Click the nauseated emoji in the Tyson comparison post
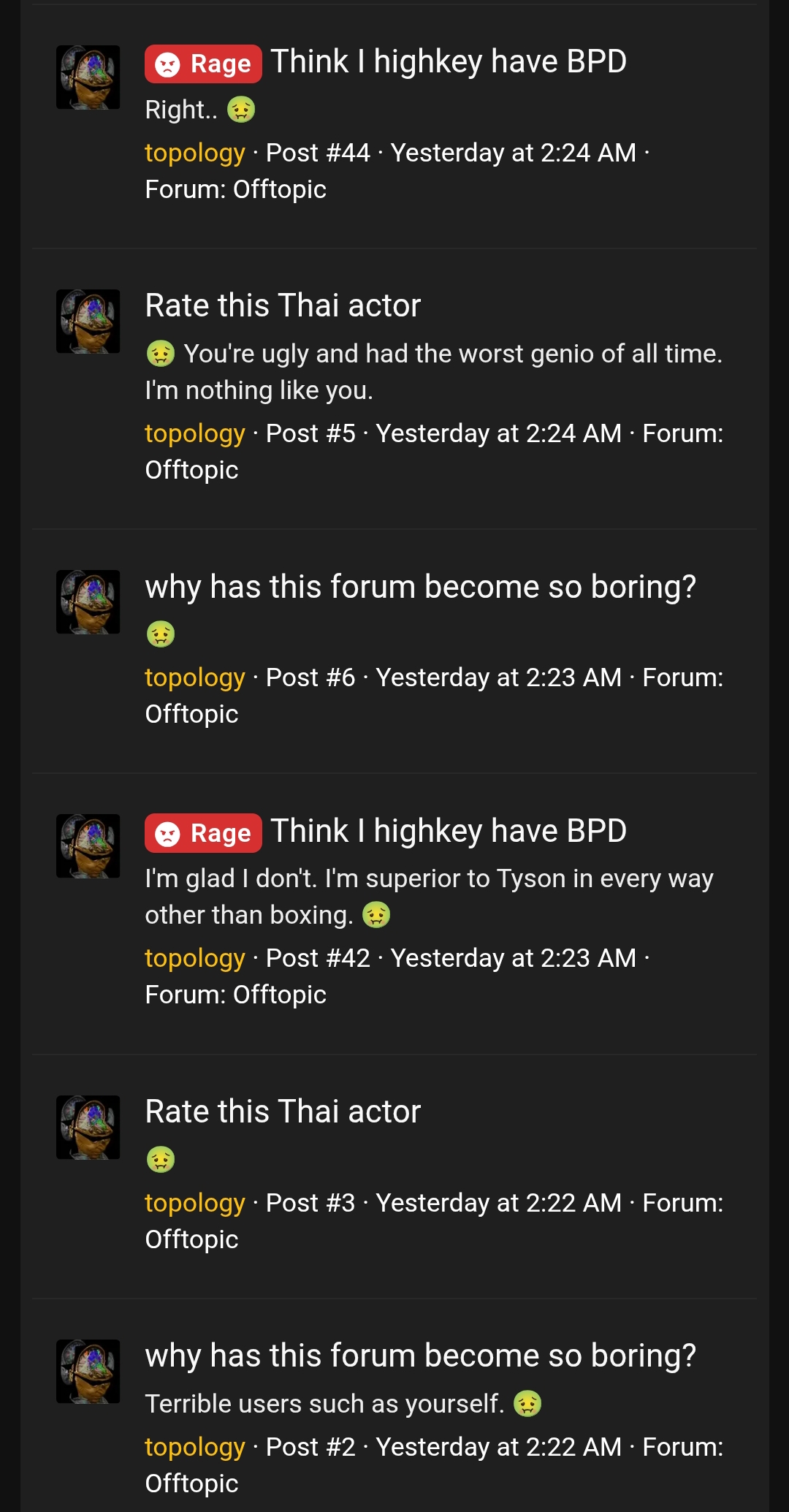 coord(377,913)
